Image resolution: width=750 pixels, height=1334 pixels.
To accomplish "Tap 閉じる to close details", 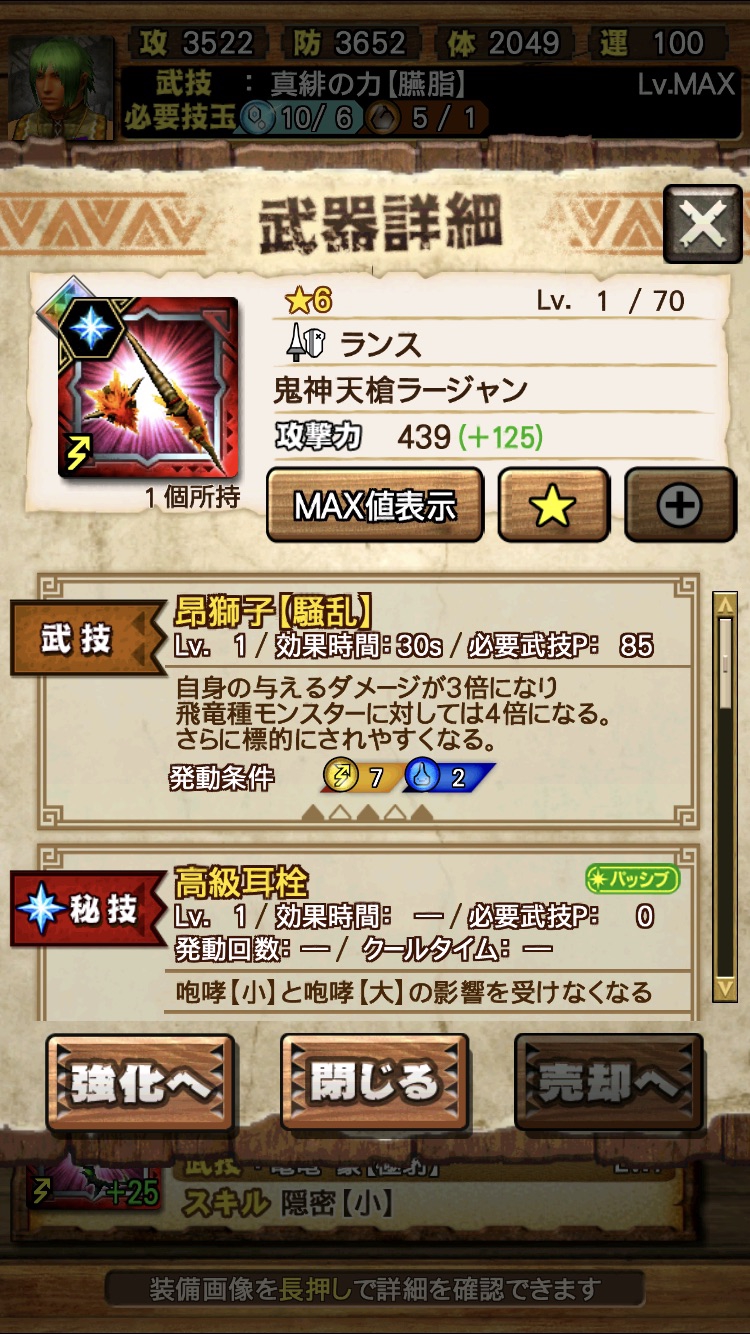I will (x=374, y=1083).
